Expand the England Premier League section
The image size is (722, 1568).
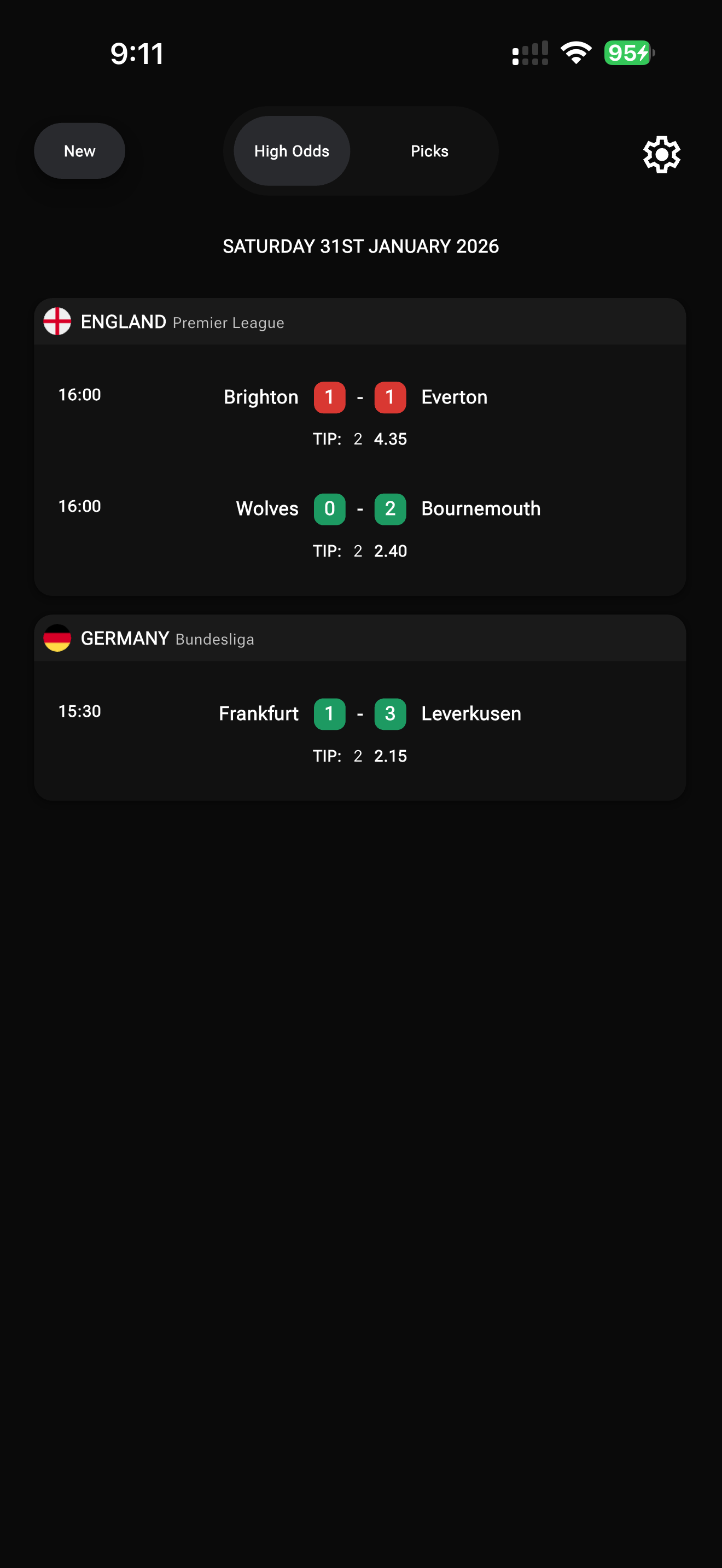tap(183, 322)
